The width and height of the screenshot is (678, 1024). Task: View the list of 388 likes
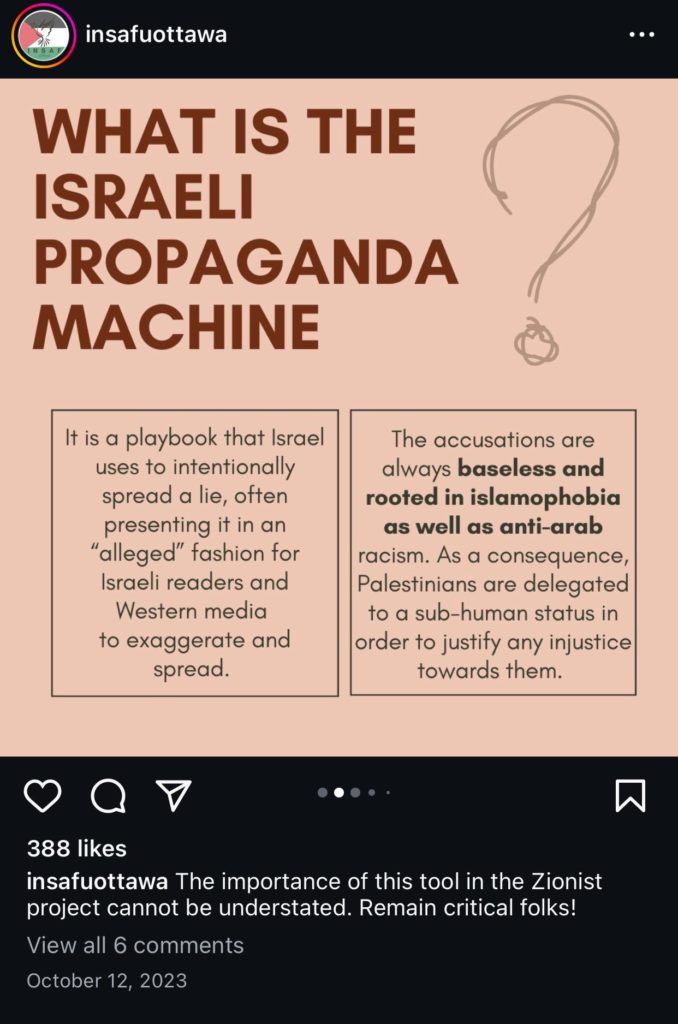[x=77, y=848]
